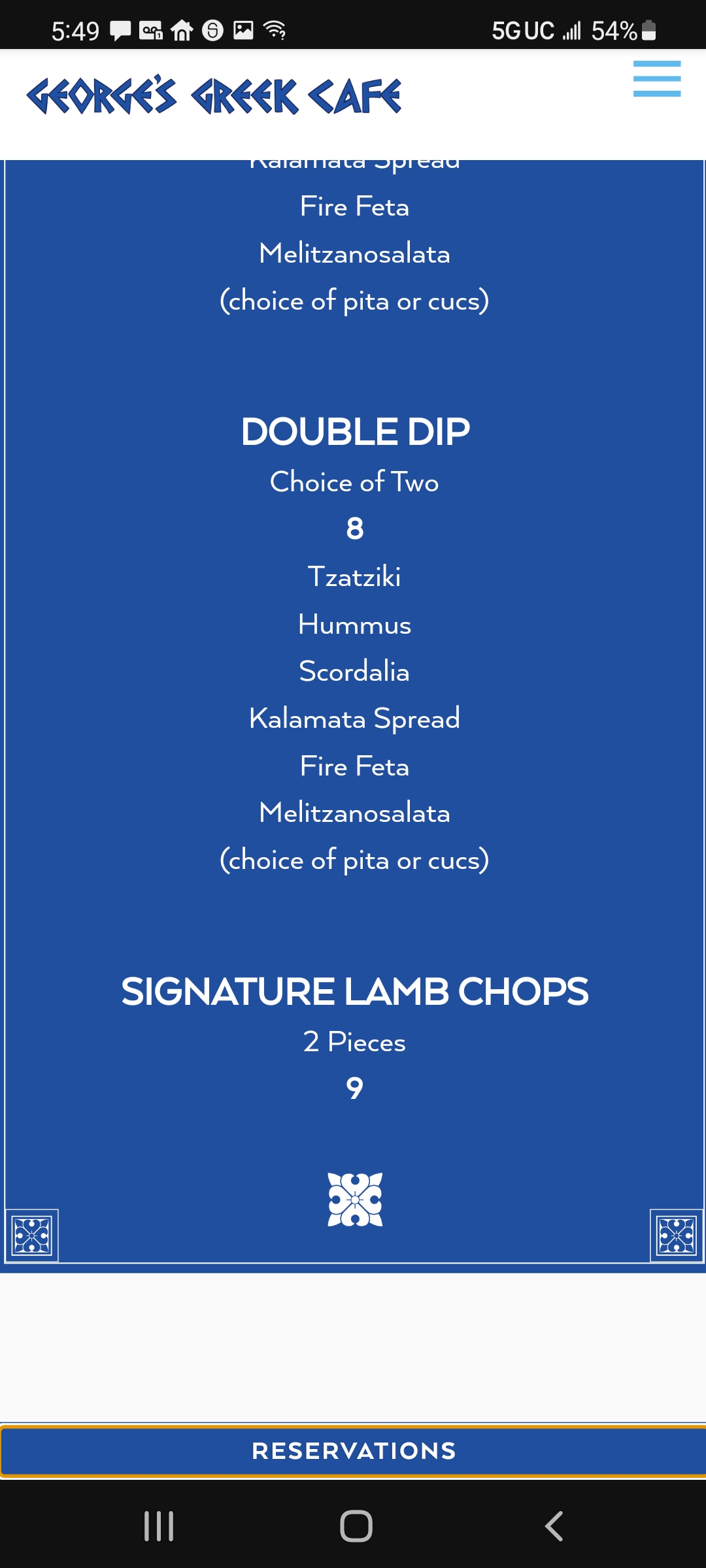The width and height of the screenshot is (706, 1568).
Task: Go back with the system back button
Action: 553,1526
